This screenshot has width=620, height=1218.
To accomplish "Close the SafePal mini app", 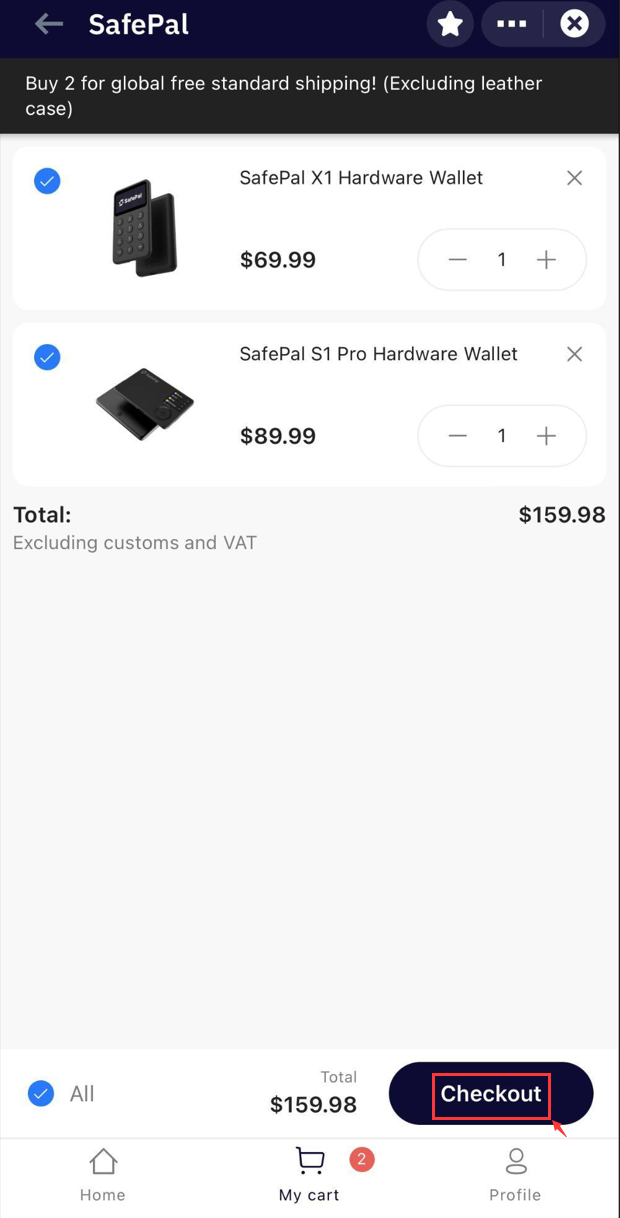I will pos(574,24).
